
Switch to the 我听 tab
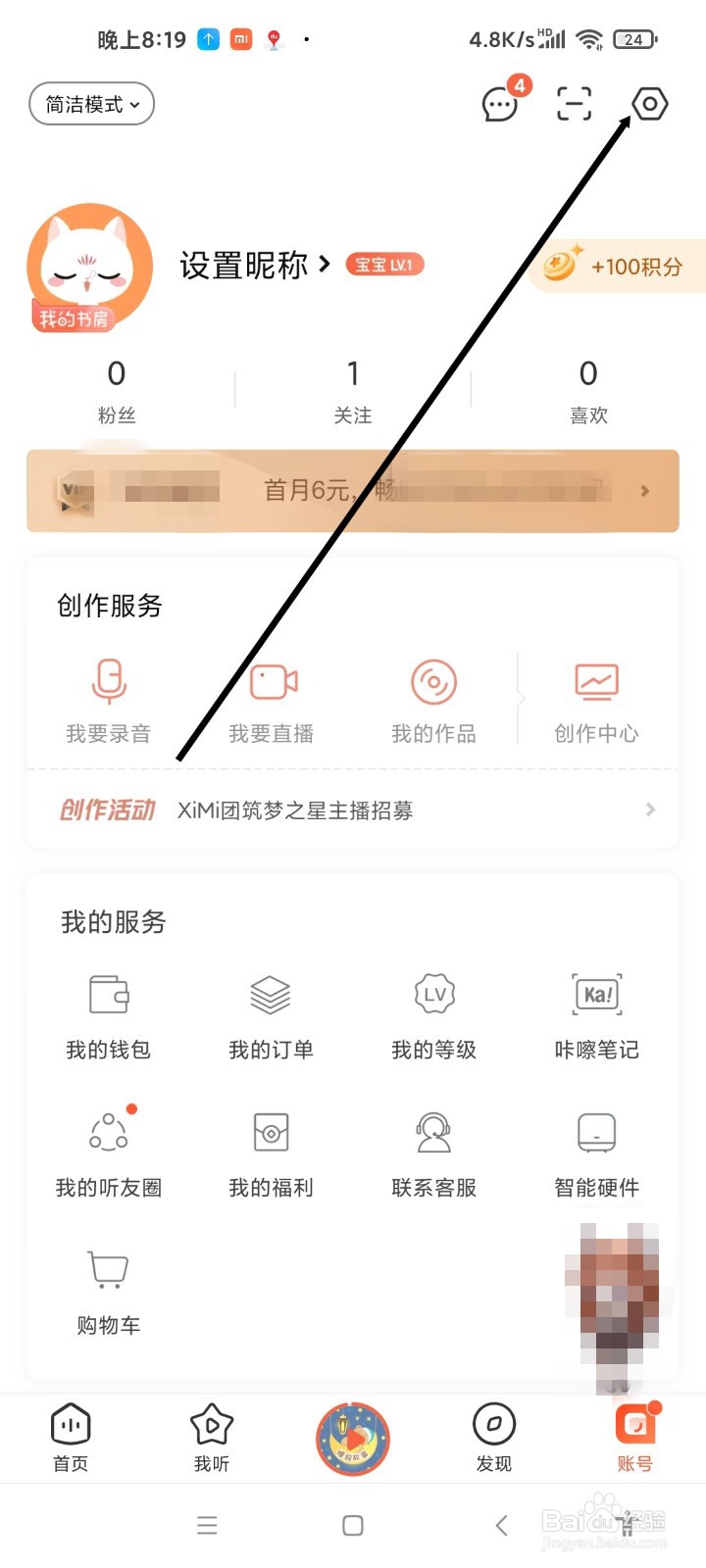tap(211, 1438)
